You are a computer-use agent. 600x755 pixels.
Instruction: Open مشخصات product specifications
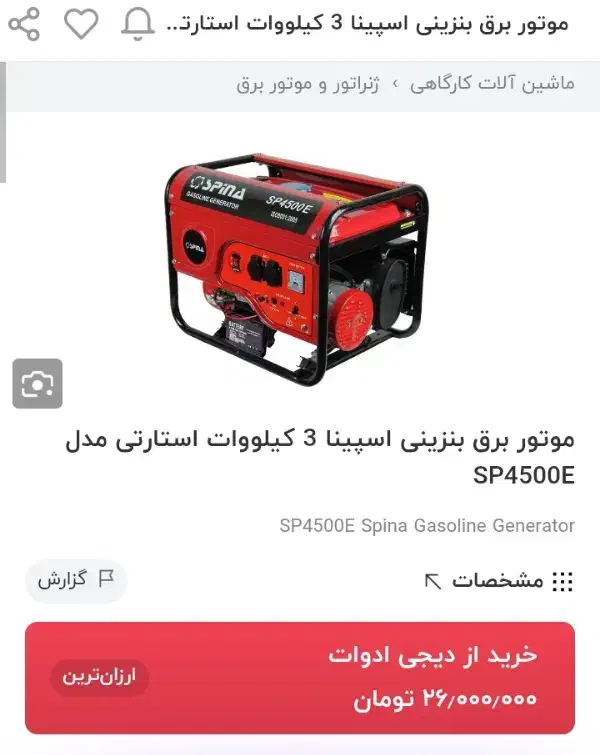(500, 581)
